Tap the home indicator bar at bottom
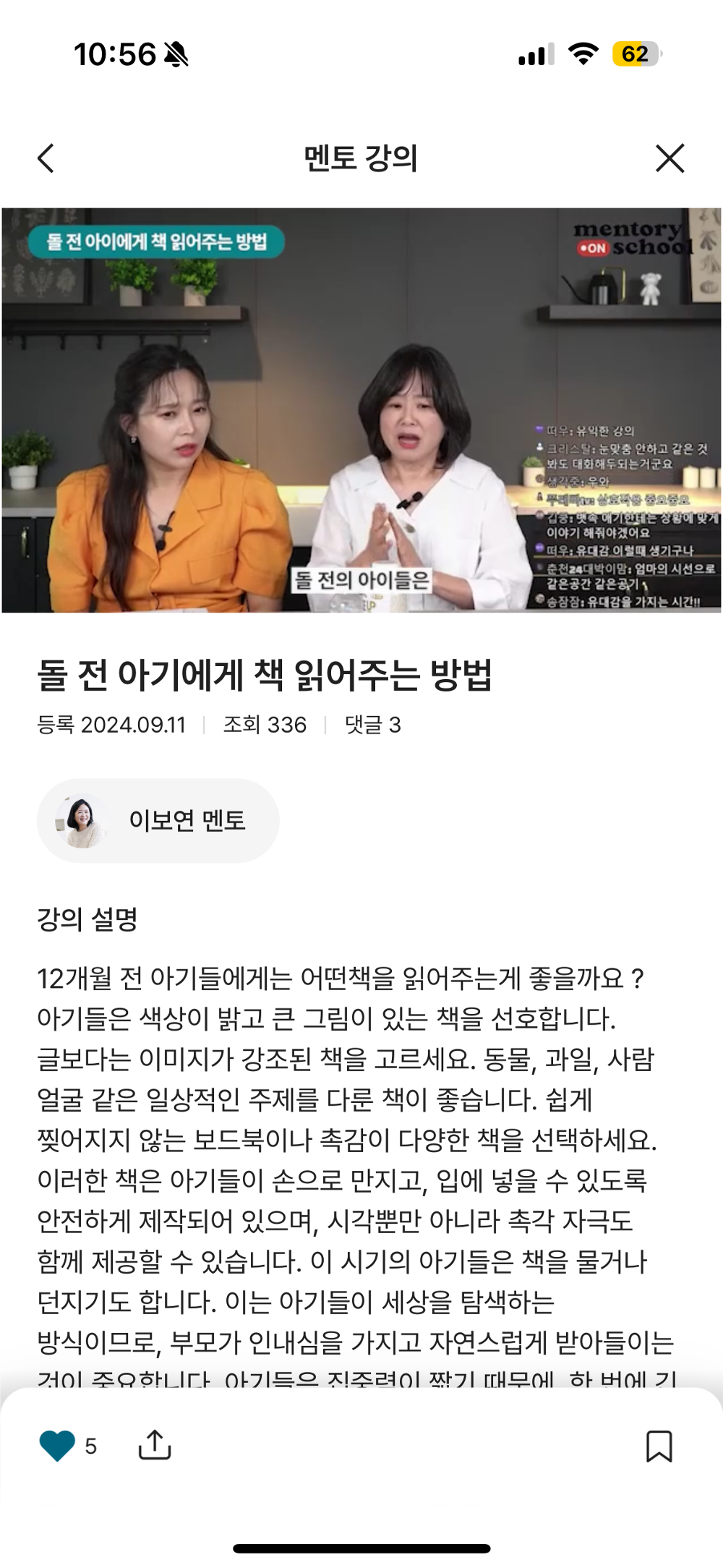 coord(361,1548)
